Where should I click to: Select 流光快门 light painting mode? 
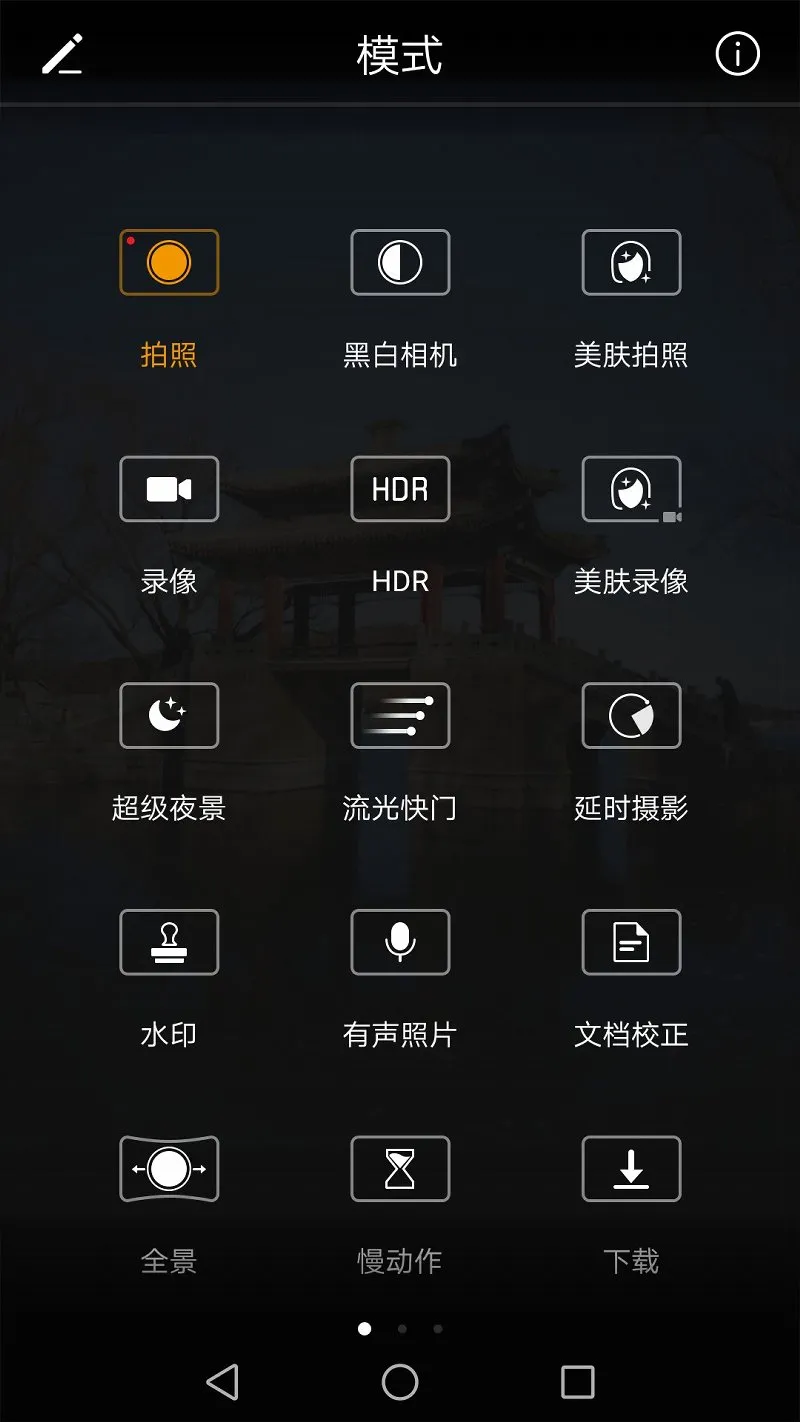[400, 716]
